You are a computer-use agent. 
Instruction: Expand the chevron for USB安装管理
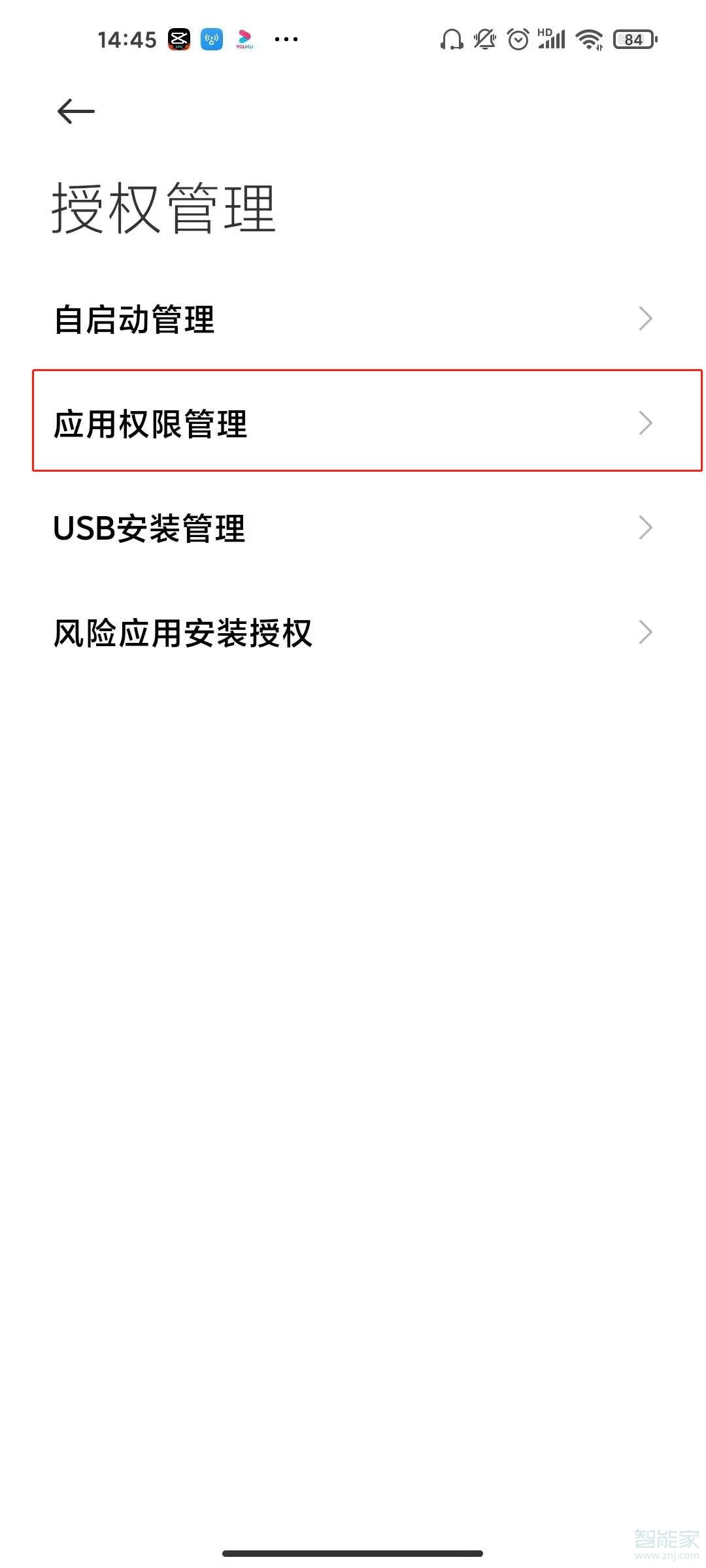[x=646, y=527]
